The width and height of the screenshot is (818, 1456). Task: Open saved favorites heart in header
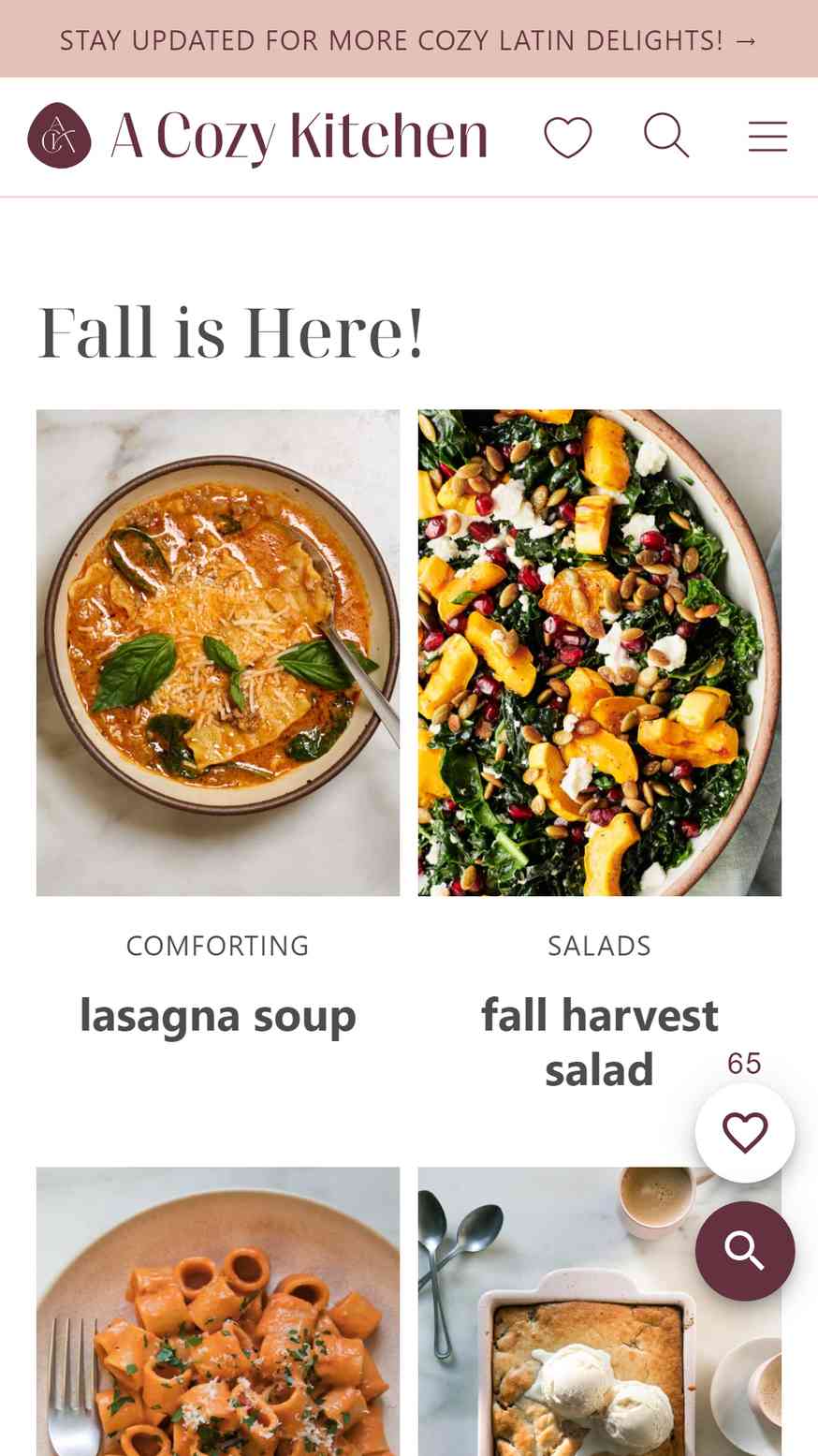(568, 137)
